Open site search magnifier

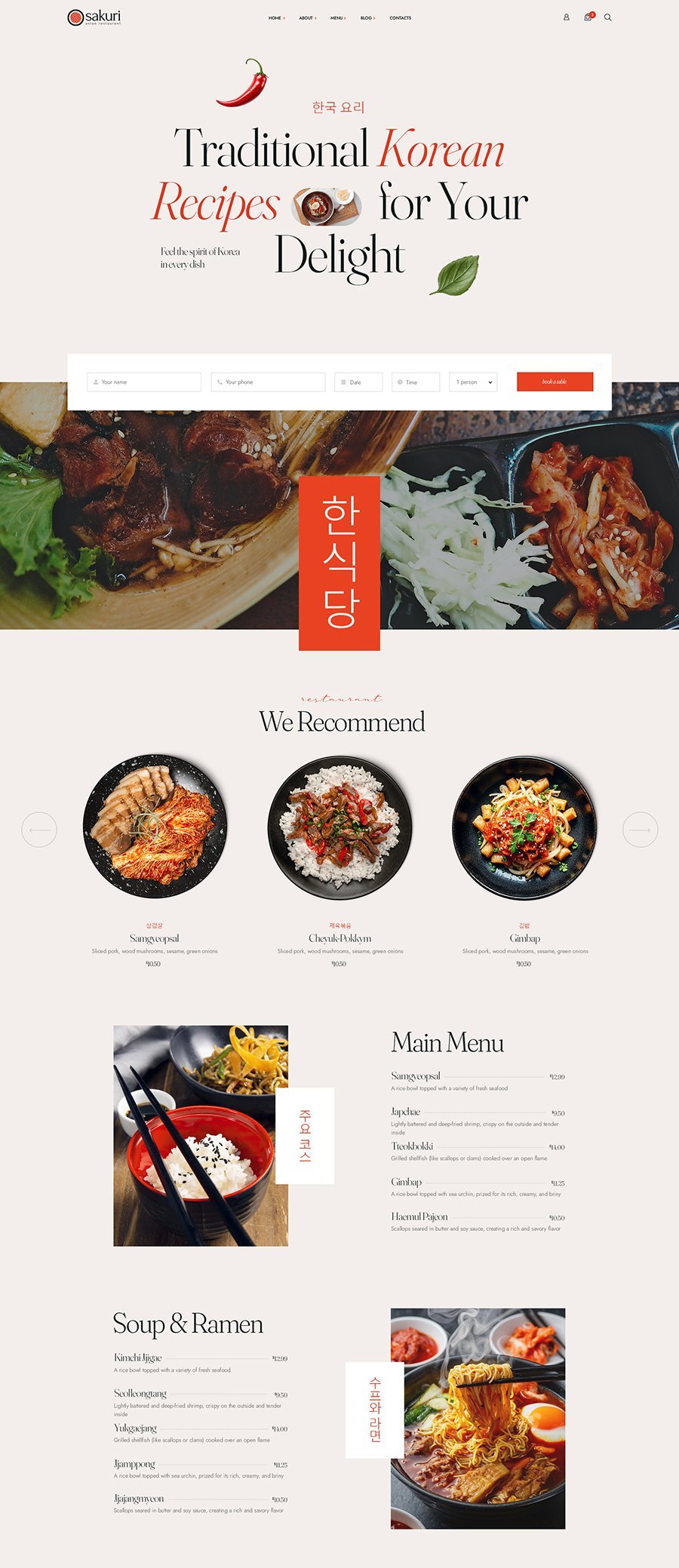coord(607,17)
